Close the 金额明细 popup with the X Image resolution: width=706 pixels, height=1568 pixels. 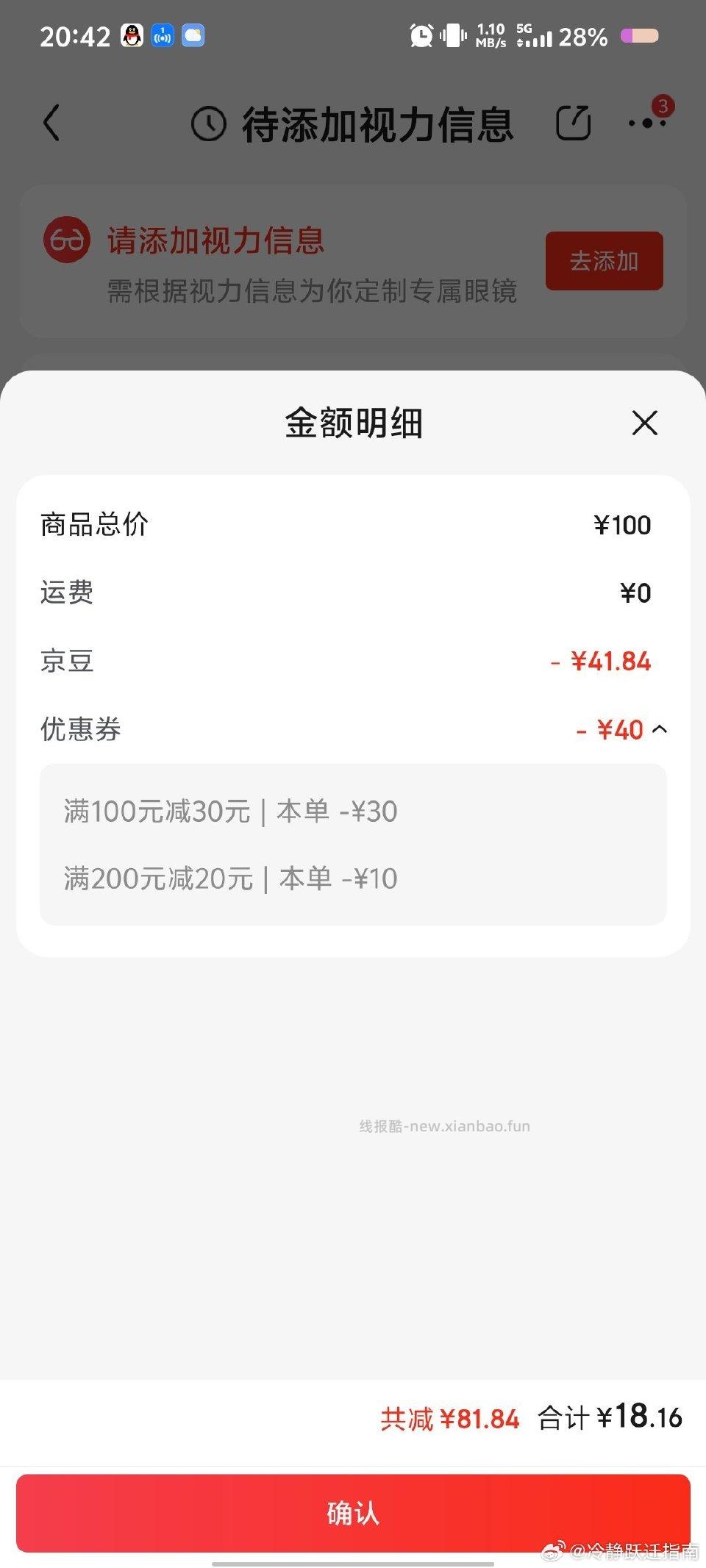click(x=644, y=423)
